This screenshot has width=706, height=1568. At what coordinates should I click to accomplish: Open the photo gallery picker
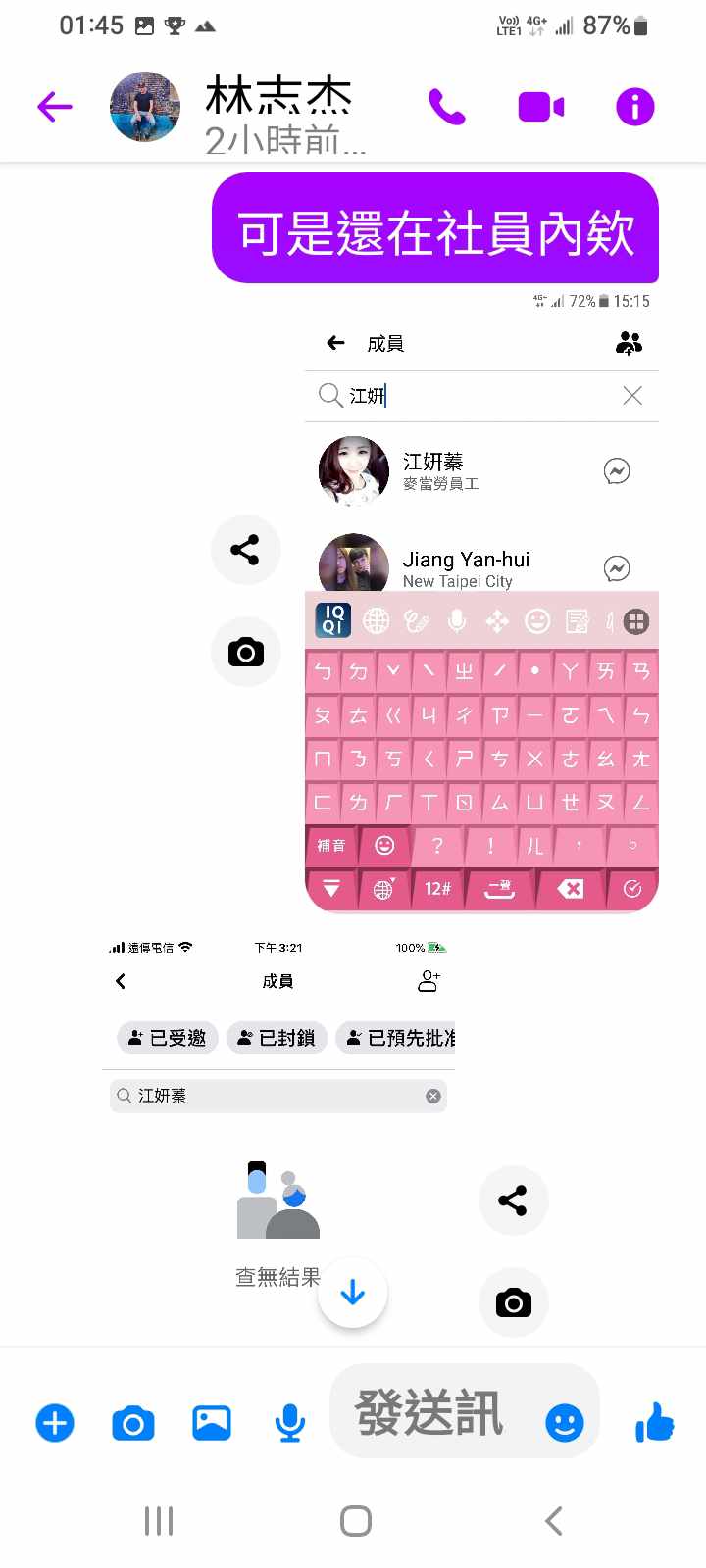coord(212,1422)
